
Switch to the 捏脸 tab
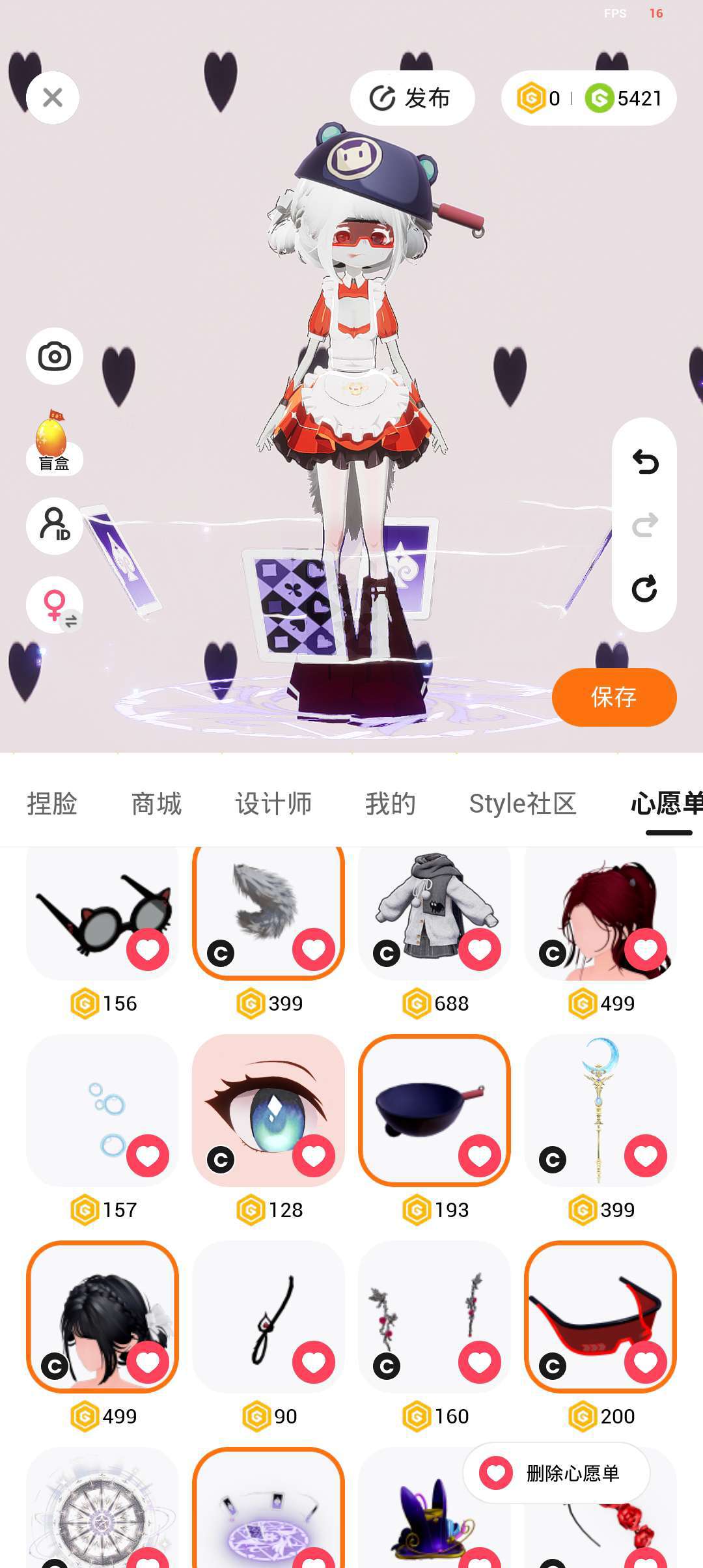(x=52, y=804)
